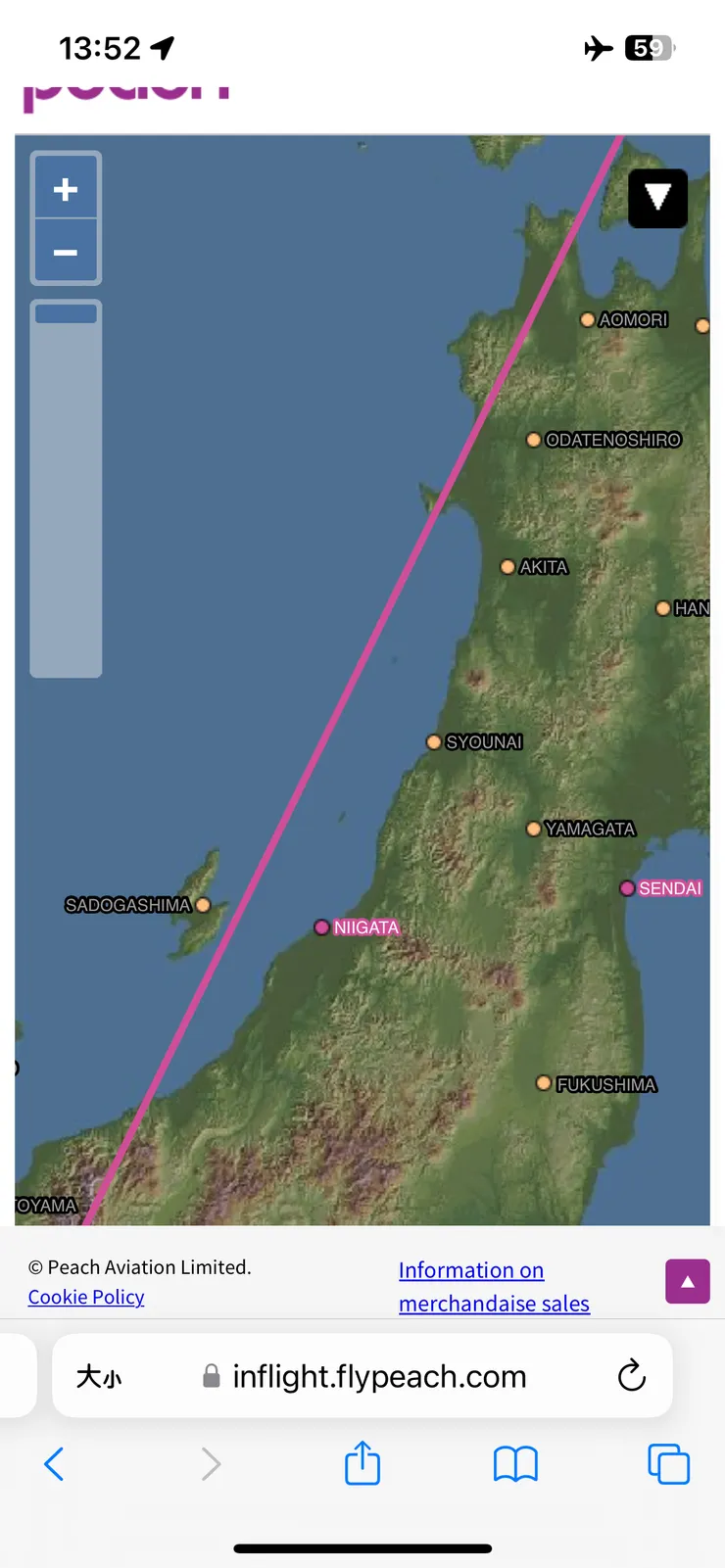Tap the purple back-to-top arrow button
Image resolution: width=725 pixels, height=1568 pixels.
pos(687,1281)
